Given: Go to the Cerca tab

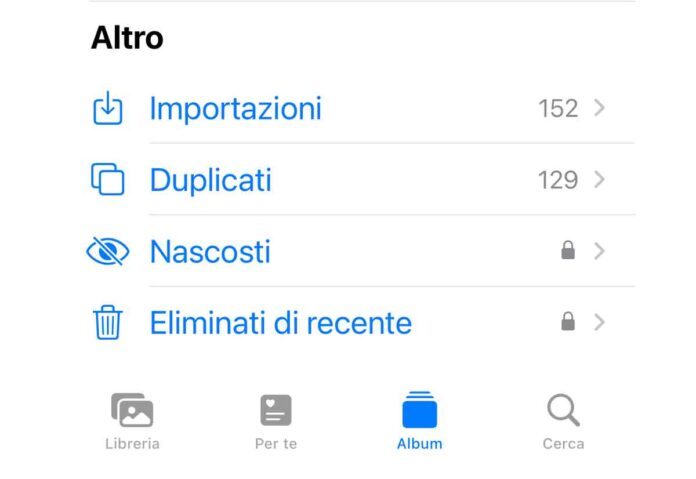Looking at the screenshot, I should (563, 421).
